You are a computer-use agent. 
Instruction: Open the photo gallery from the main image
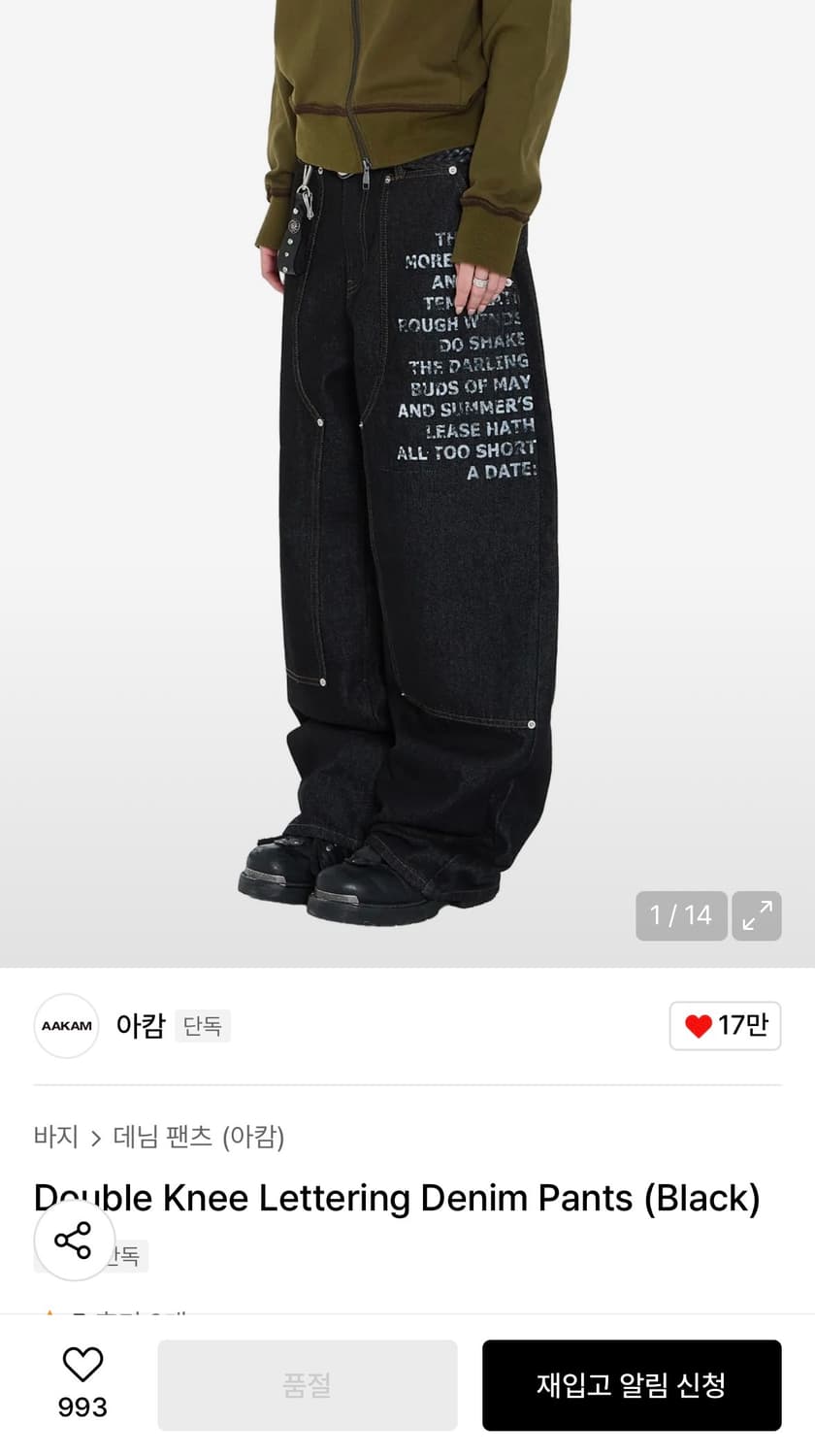[407, 485]
